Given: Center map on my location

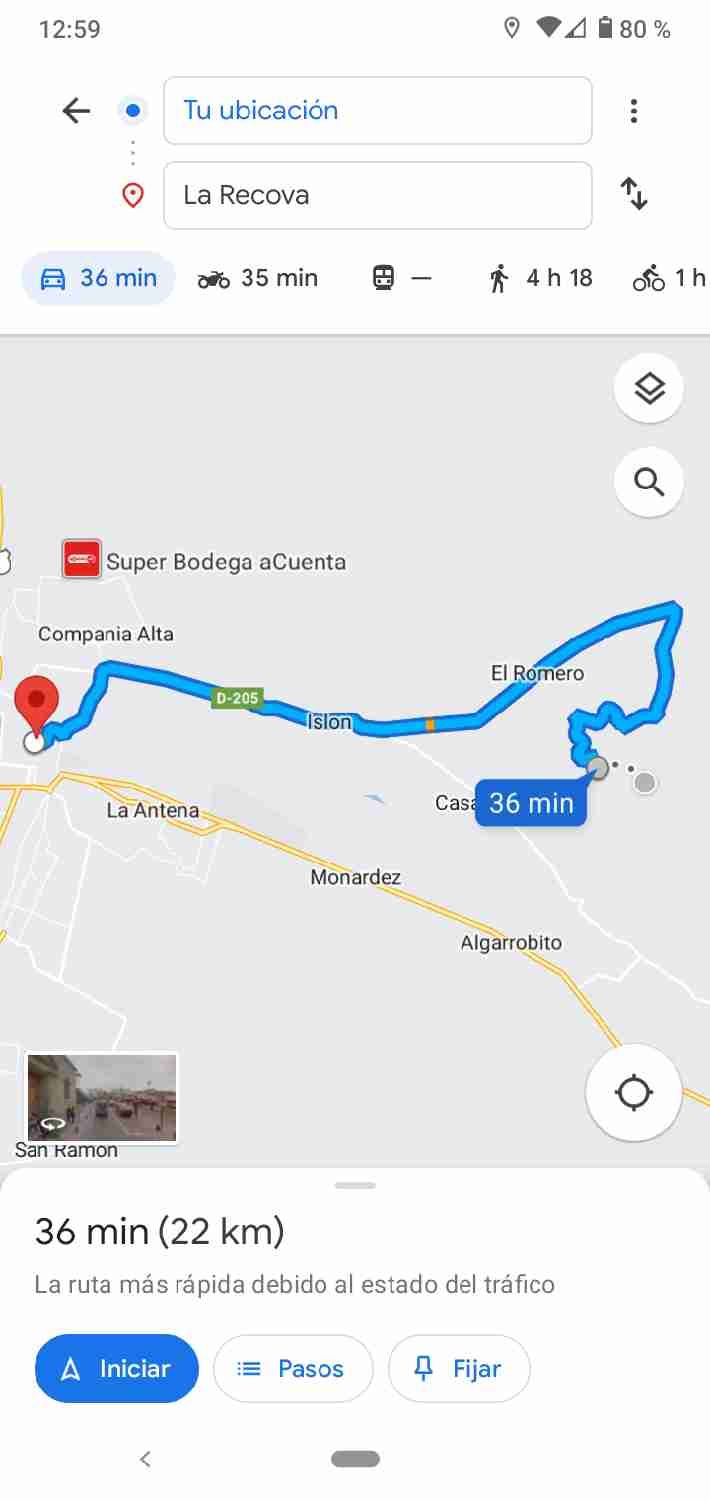Looking at the screenshot, I should point(634,1092).
